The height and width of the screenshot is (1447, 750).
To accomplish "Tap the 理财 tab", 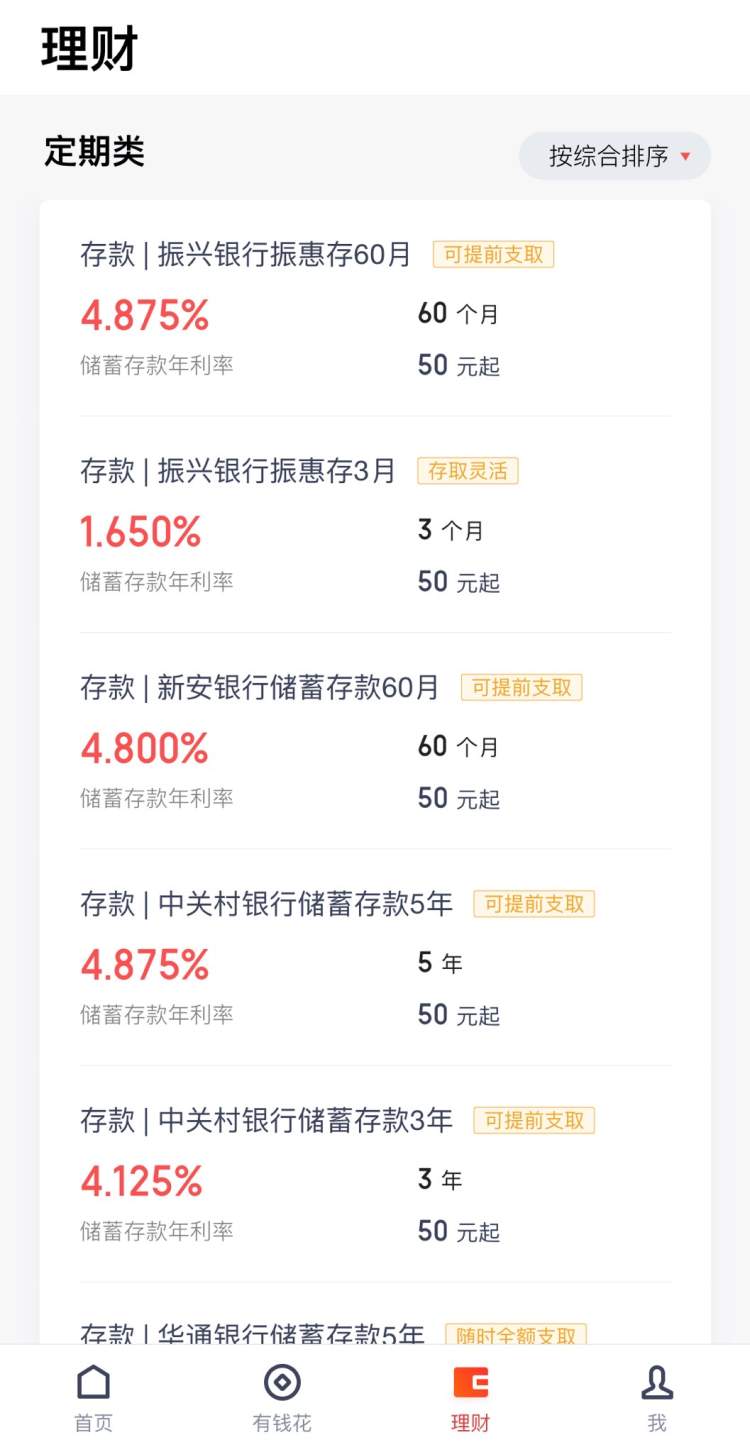I will [x=470, y=1397].
